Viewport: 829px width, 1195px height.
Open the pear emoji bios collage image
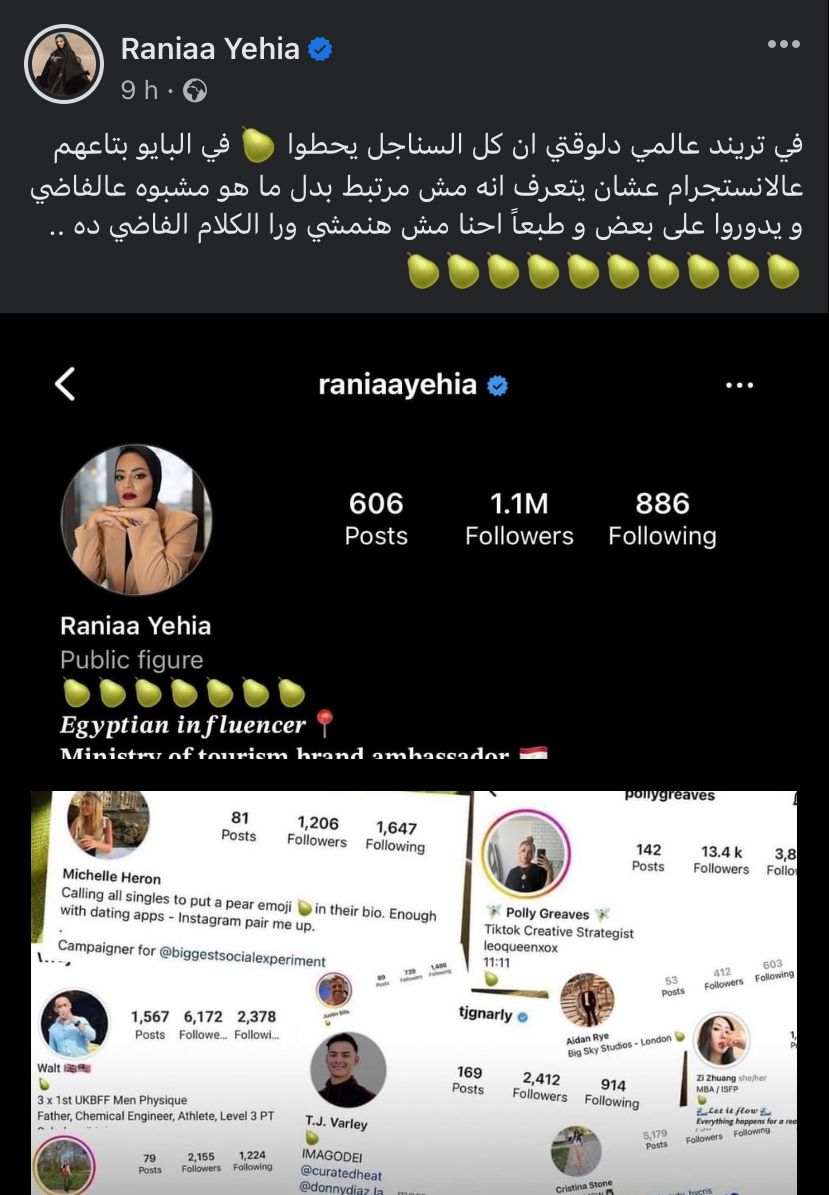(414, 990)
